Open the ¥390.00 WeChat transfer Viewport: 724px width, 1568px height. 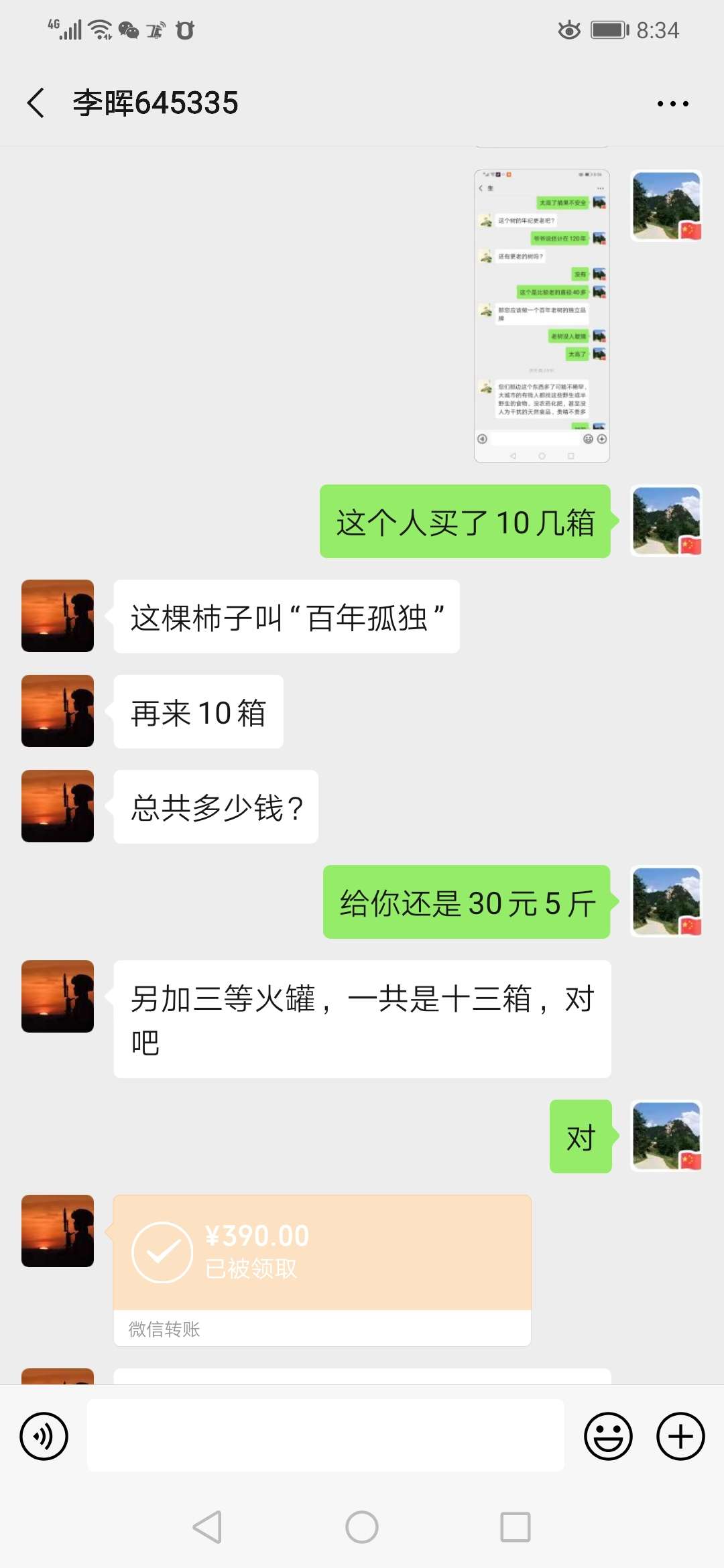[322, 1253]
